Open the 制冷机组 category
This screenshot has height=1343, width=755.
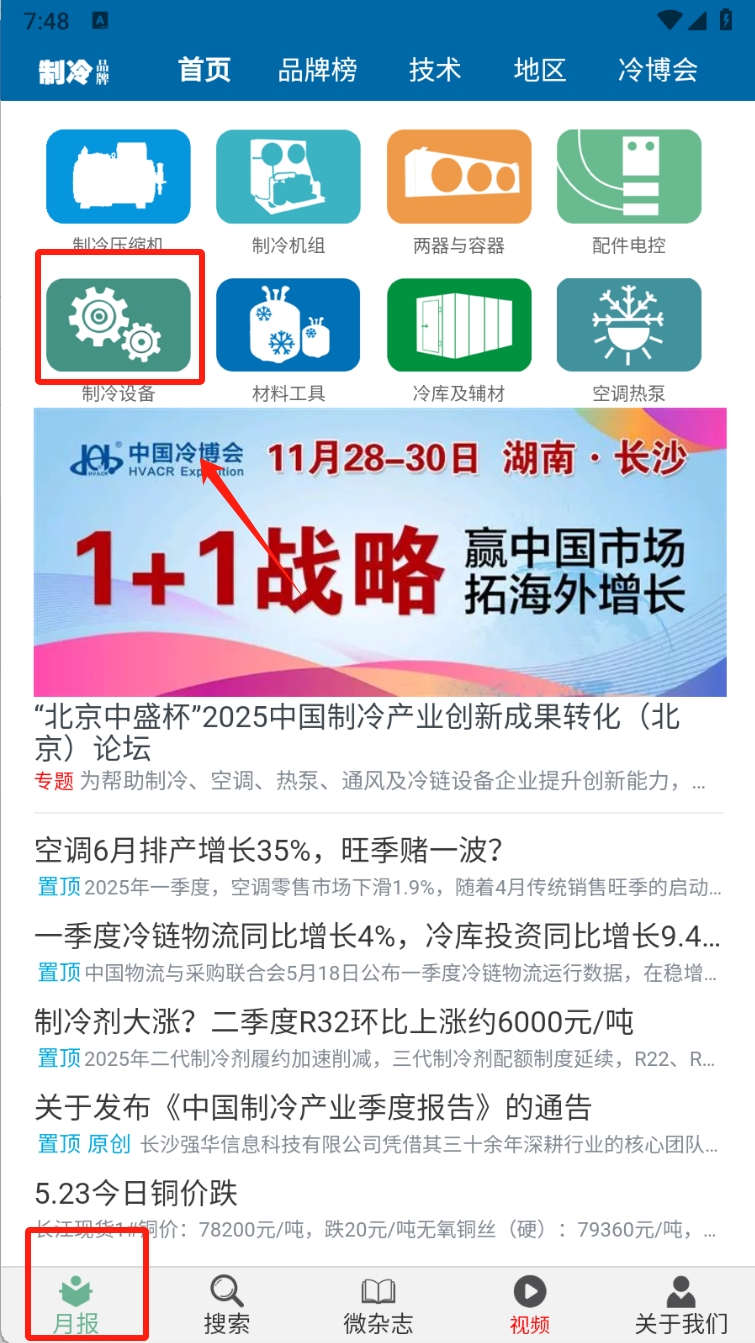[288, 178]
